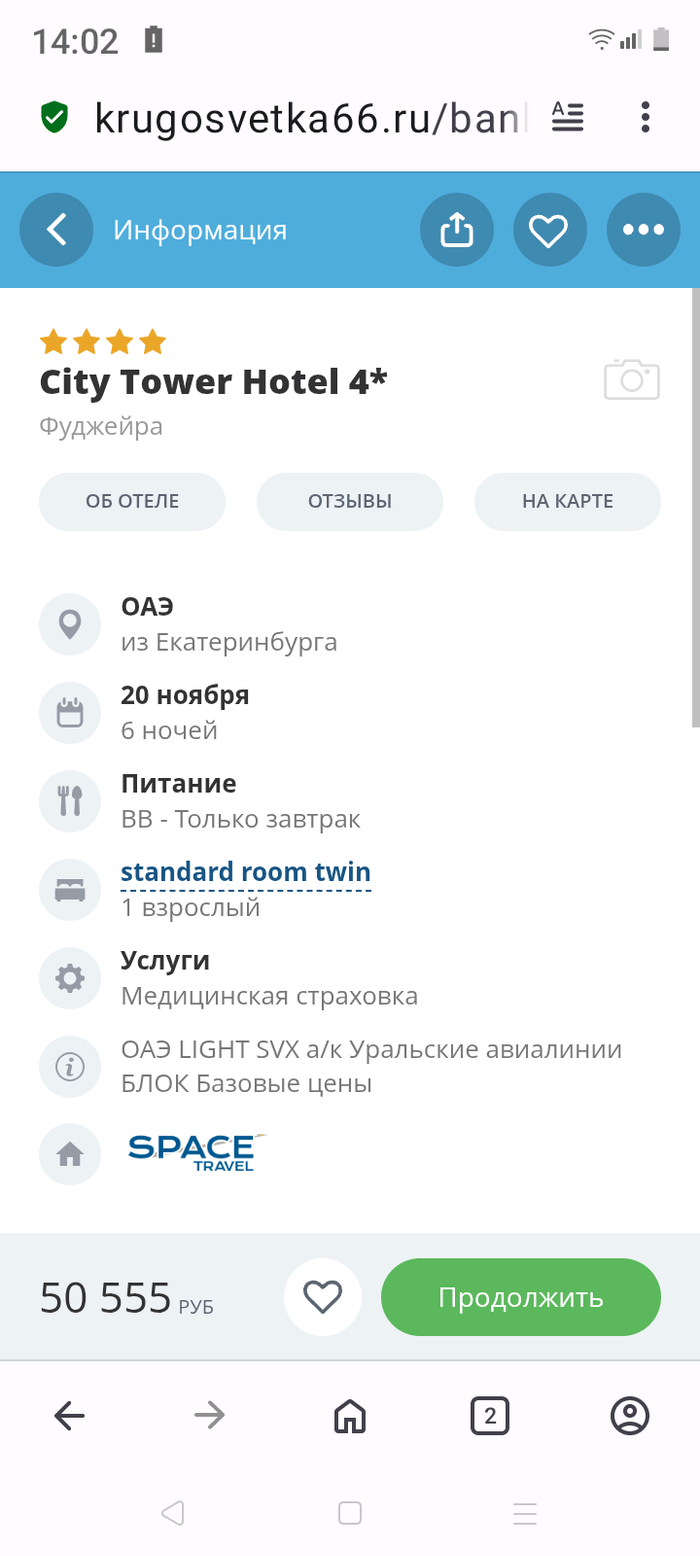This screenshot has height=1556, width=700.
Task: Tap Продолжить to continue booking
Action: coord(520,1297)
